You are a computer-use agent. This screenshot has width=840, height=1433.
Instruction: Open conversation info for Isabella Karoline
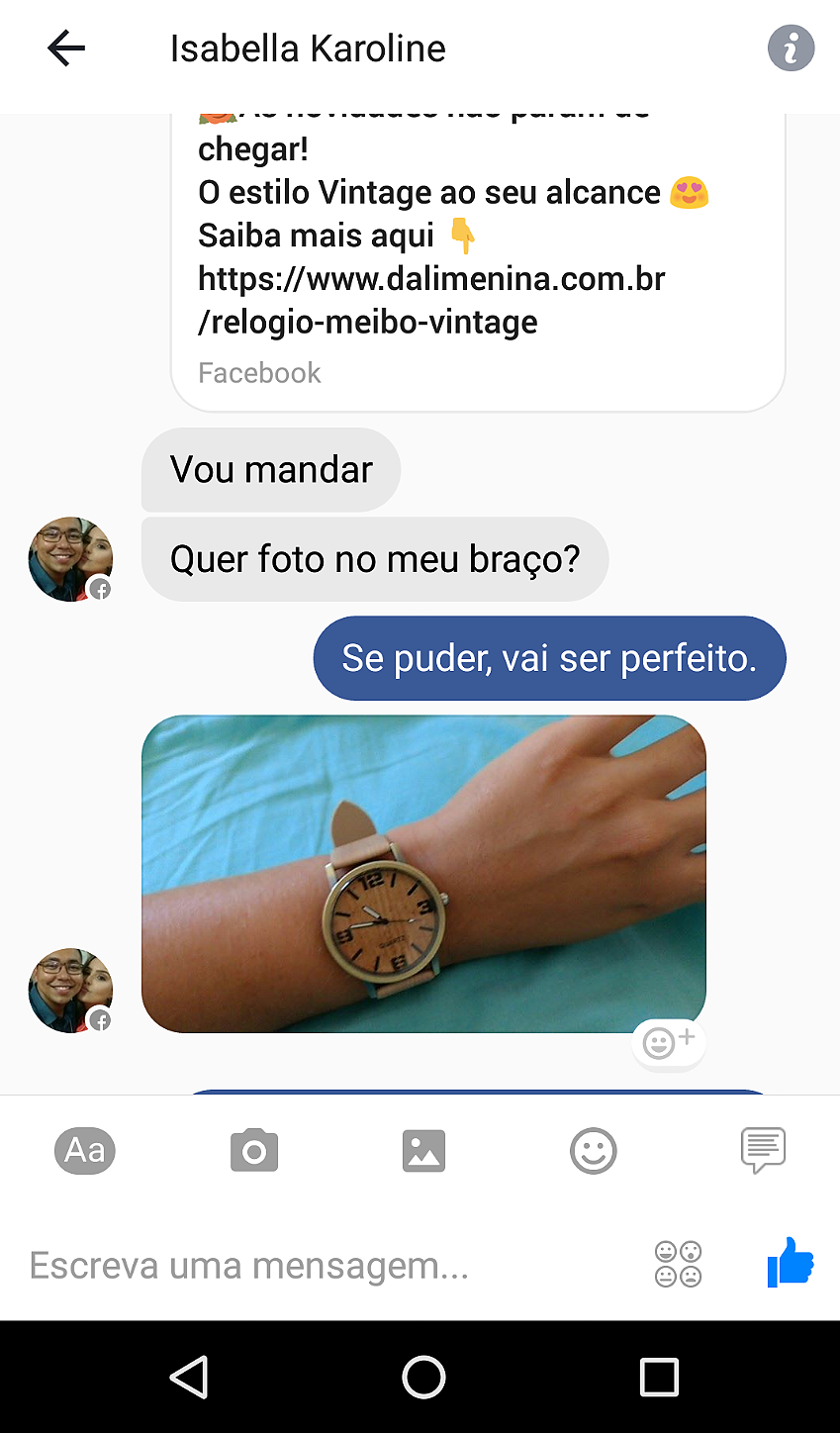(x=791, y=48)
